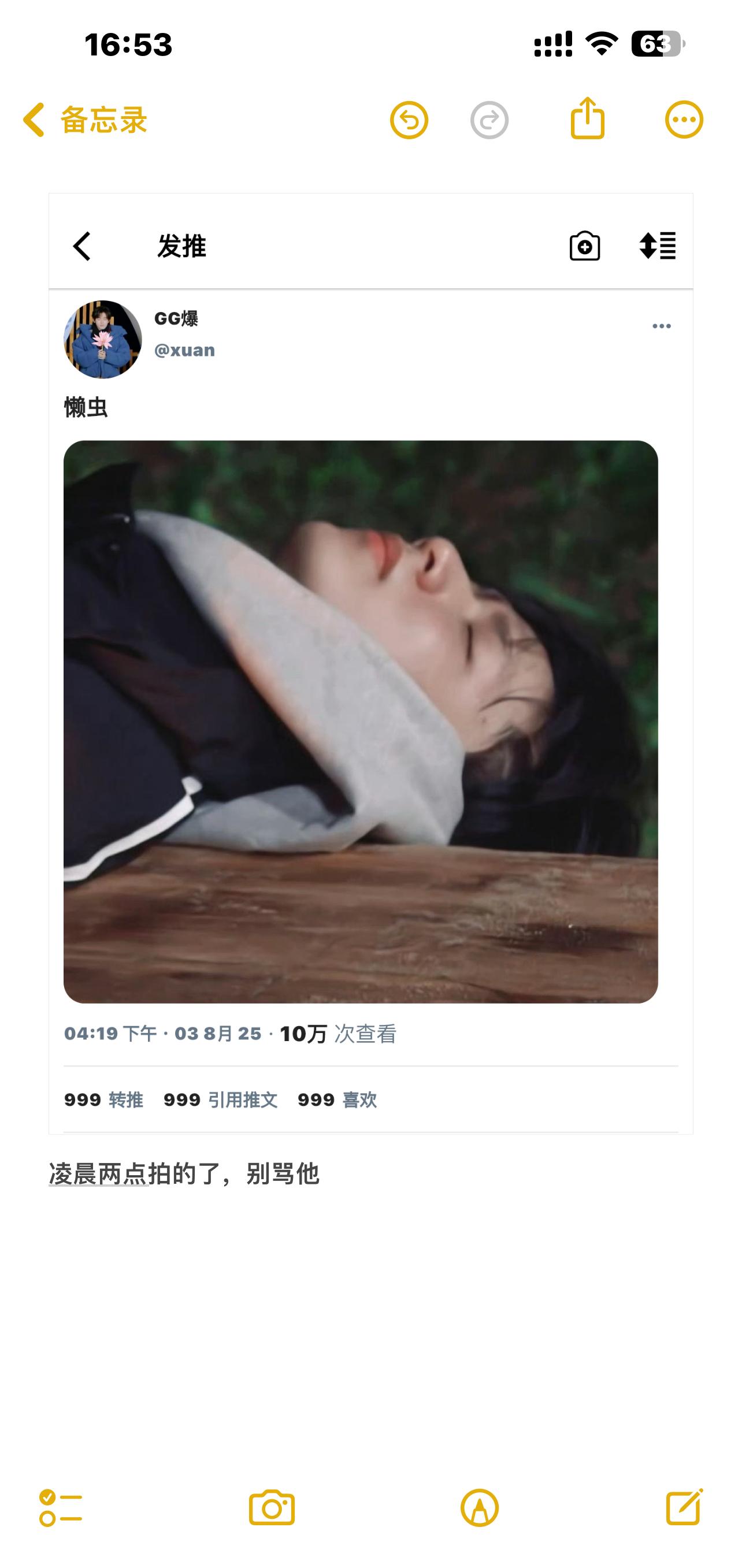Add a checklist to the note
The image size is (742, 1568).
point(61,1508)
